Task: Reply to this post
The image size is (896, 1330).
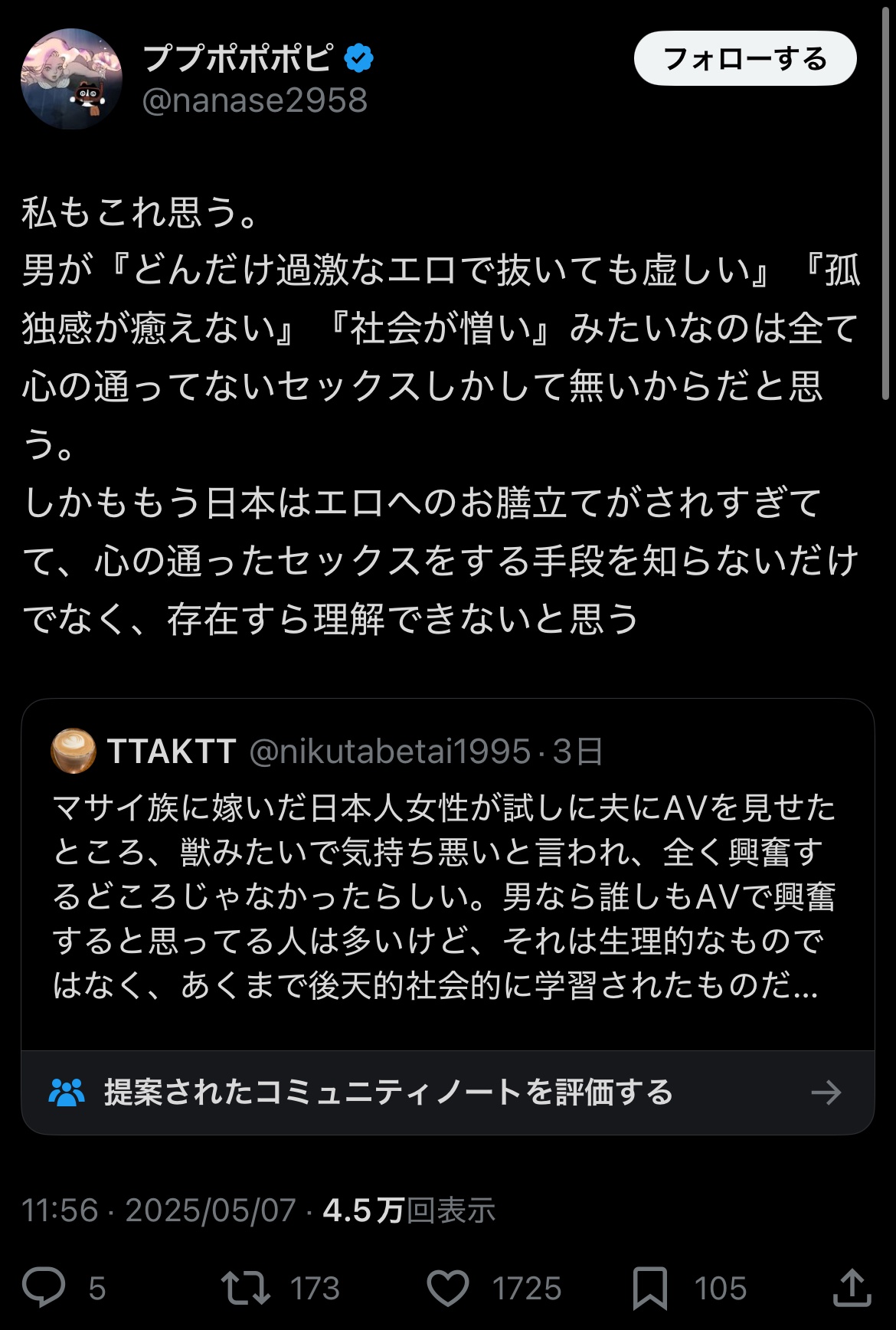Action: click(44, 1287)
